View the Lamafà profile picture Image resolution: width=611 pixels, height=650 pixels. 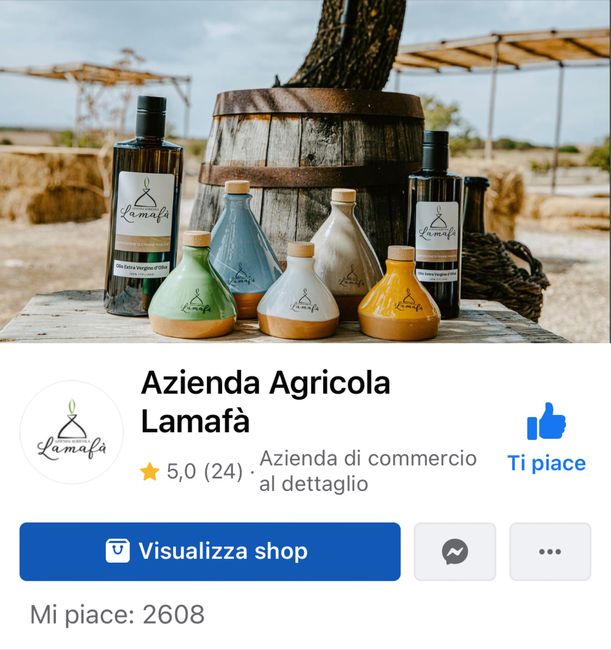pos(72,433)
